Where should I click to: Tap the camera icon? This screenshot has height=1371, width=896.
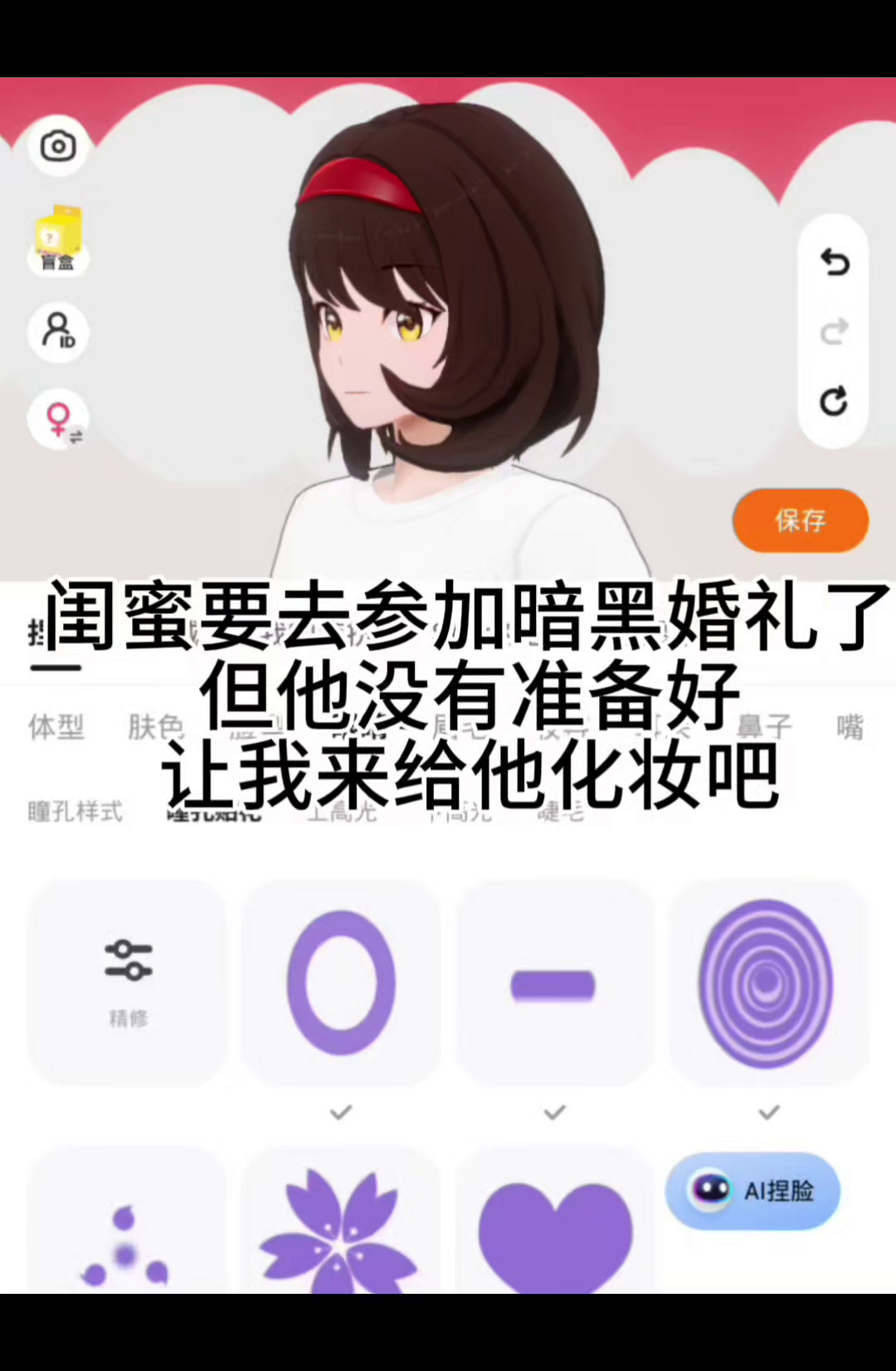[x=58, y=147]
